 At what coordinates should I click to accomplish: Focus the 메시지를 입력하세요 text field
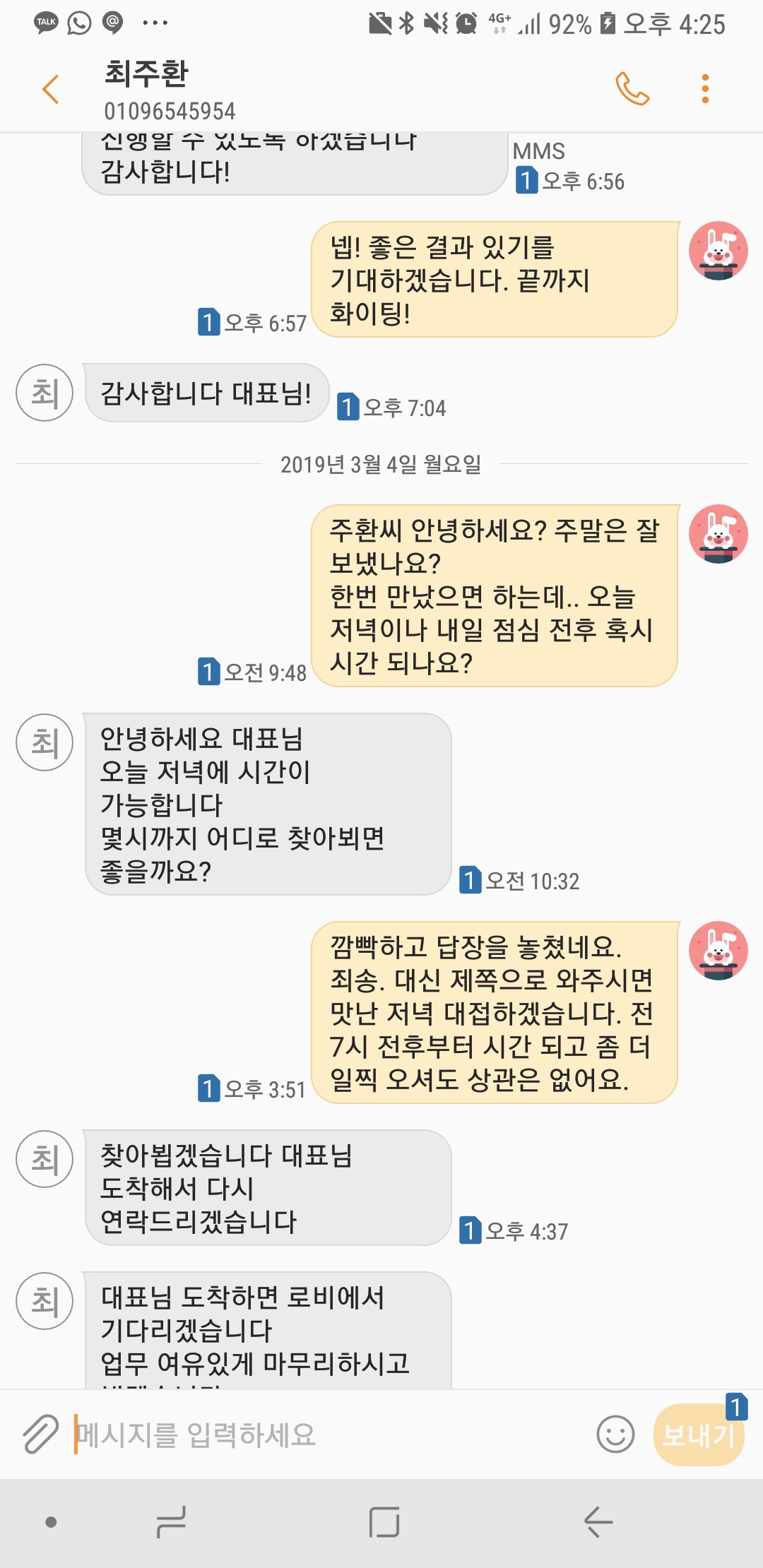[x=325, y=1435]
